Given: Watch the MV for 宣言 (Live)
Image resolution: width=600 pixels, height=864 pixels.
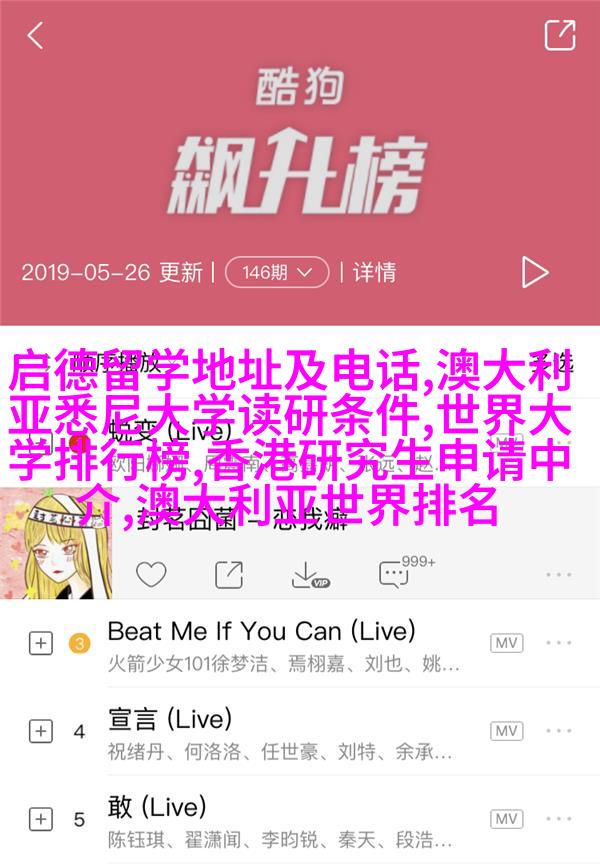Looking at the screenshot, I should pyautogui.click(x=506, y=731).
